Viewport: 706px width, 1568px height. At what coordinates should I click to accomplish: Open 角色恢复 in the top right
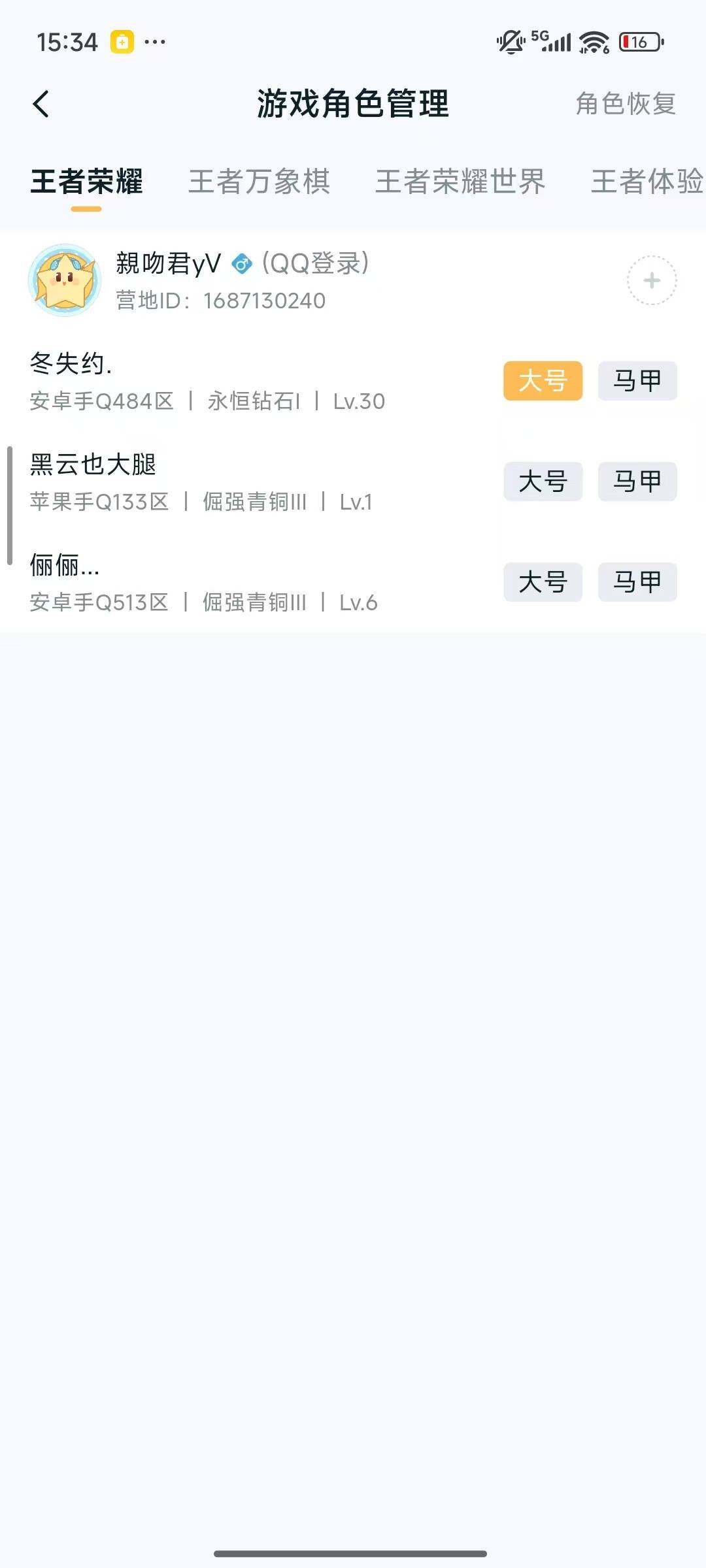[624, 103]
